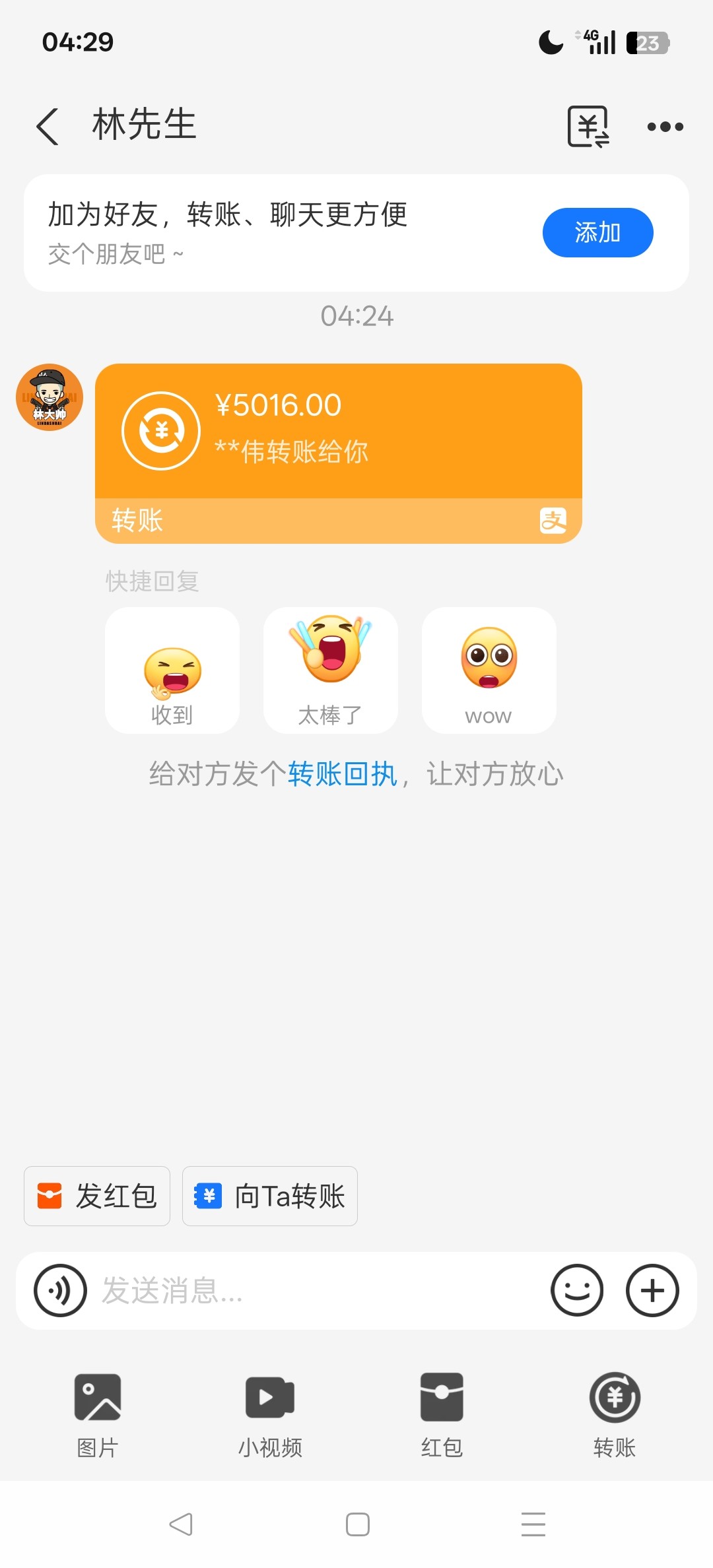This screenshot has height=1568, width=713.
Task: Send the 太棒了 quick reply emoji
Action: 330,670
